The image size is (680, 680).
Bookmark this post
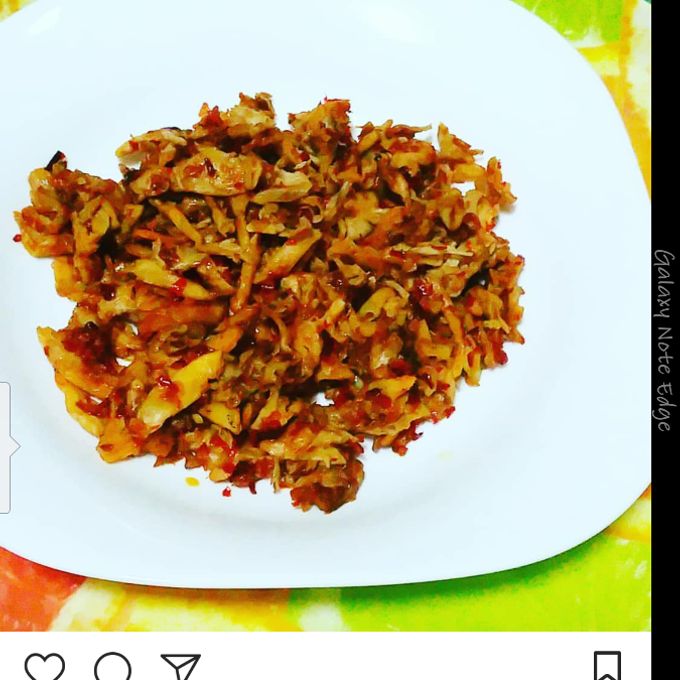tap(607, 666)
